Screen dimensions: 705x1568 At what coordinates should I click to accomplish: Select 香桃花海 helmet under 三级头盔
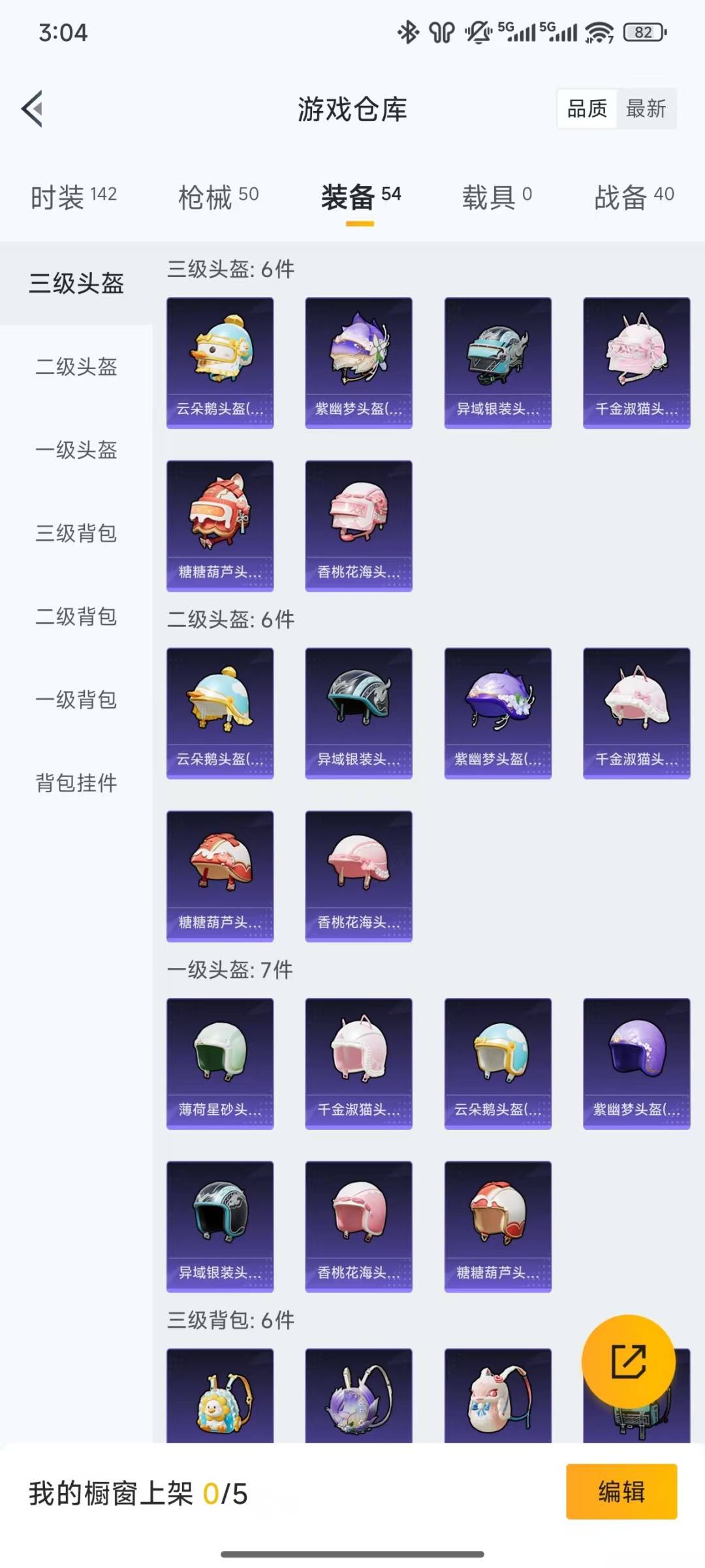click(358, 526)
